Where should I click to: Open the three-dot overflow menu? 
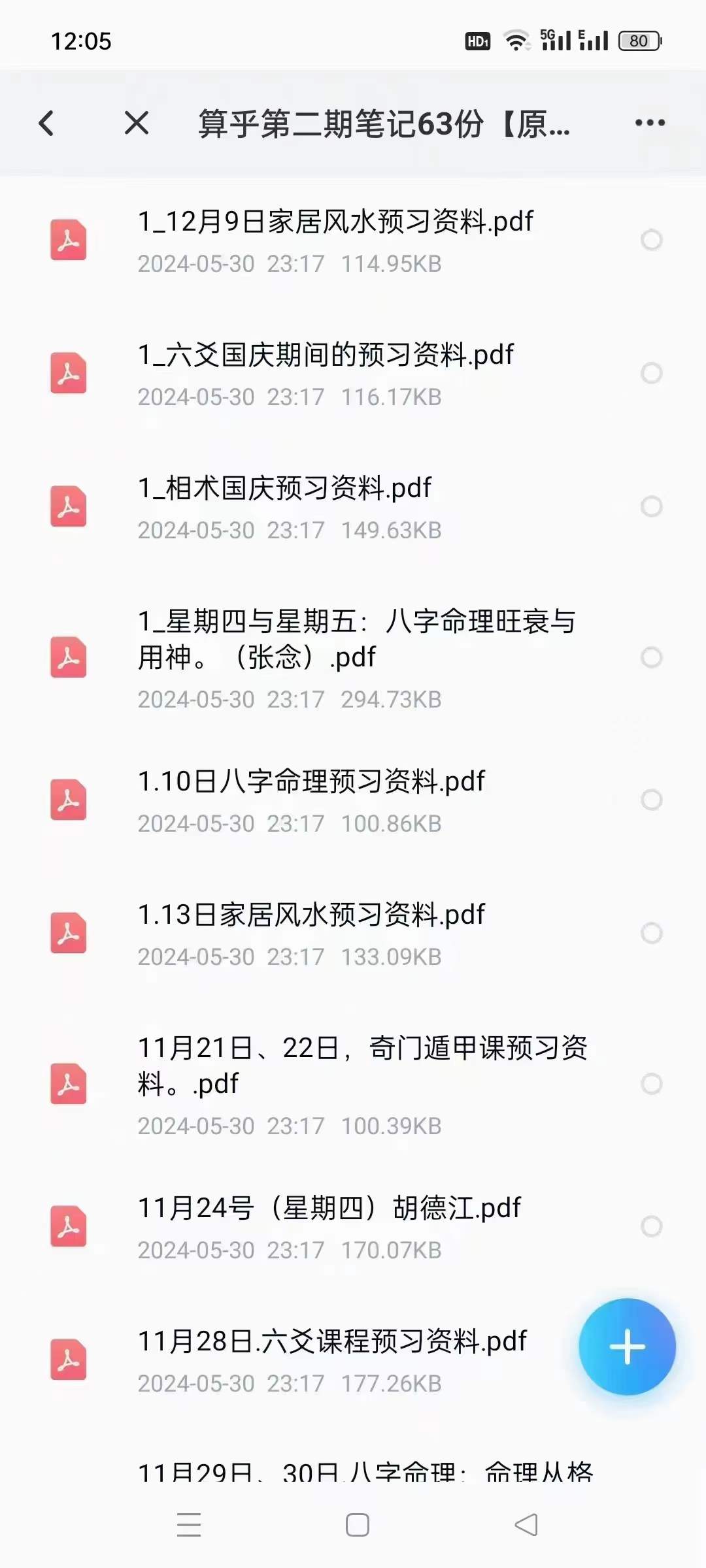(x=650, y=123)
